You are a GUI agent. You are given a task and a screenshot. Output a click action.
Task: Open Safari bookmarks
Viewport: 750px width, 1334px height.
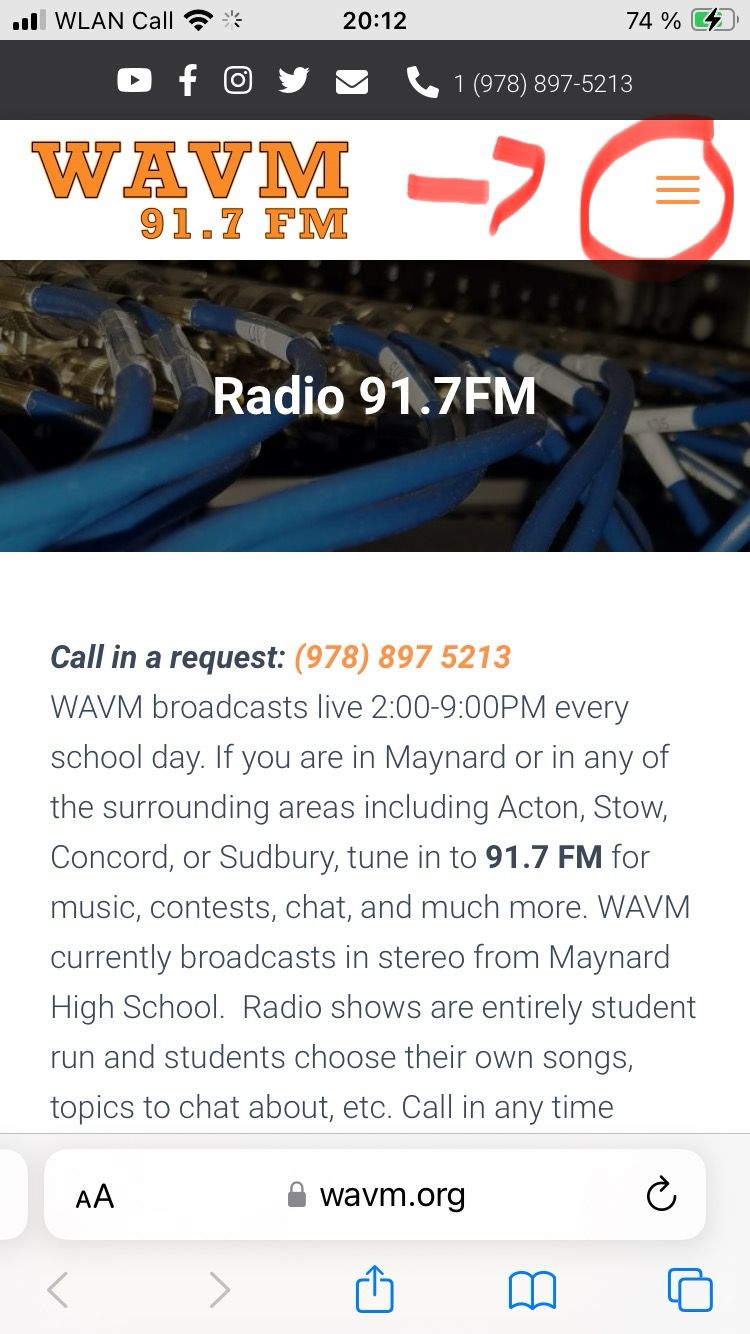pyautogui.click(x=532, y=1291)
